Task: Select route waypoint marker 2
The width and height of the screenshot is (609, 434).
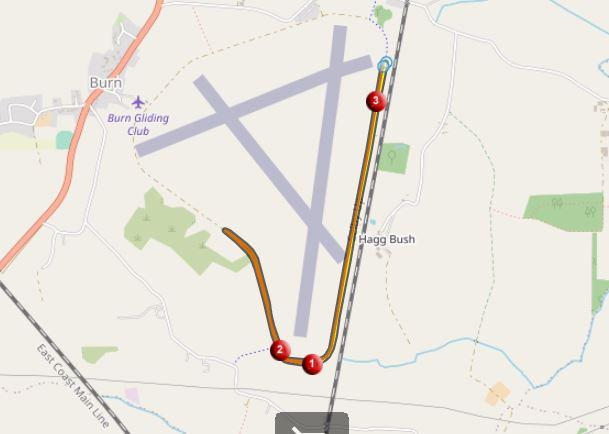Action: tap(280, 350)
